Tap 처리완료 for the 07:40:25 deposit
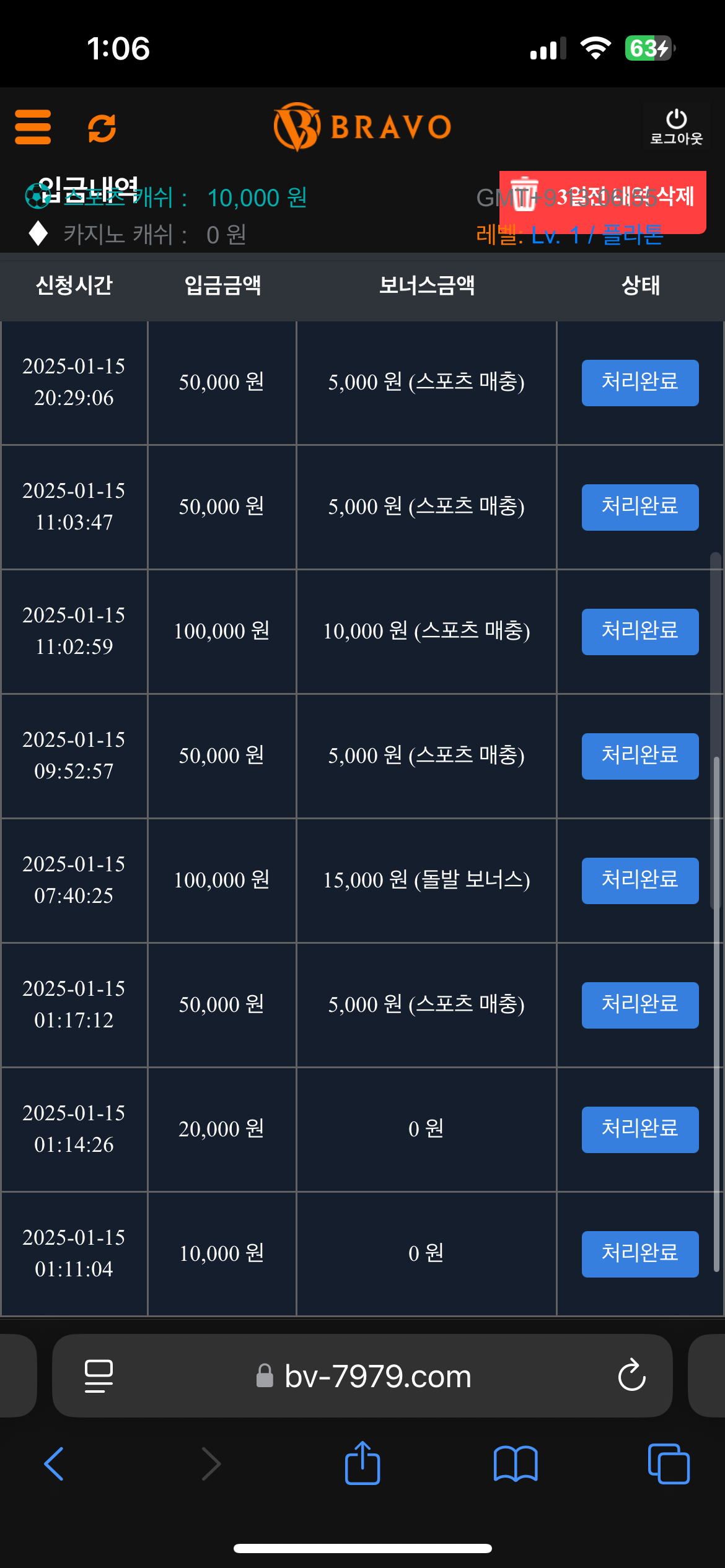Viewport: 725px width, 1568px height. coord(639,881)
